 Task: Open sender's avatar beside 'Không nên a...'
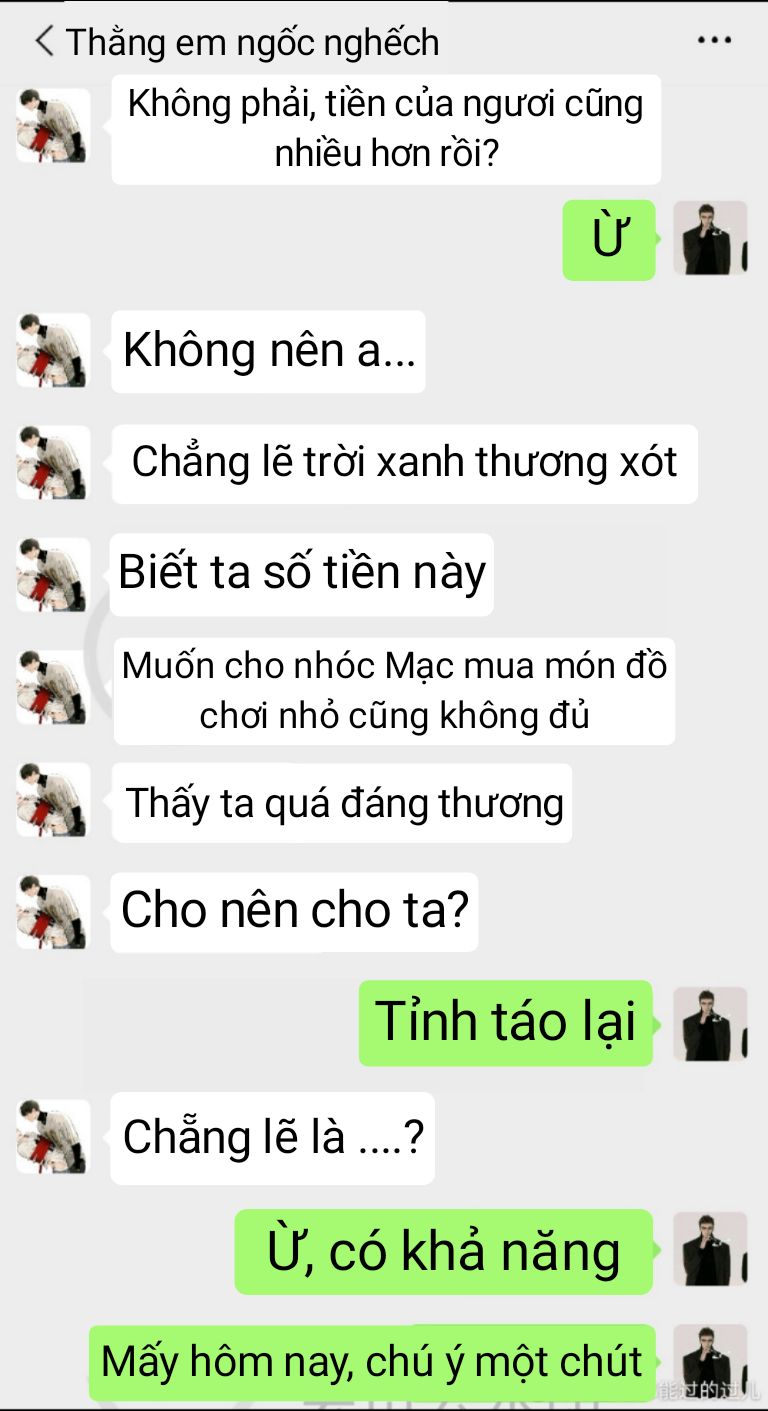pyautogui.click(x=53, y=350)
